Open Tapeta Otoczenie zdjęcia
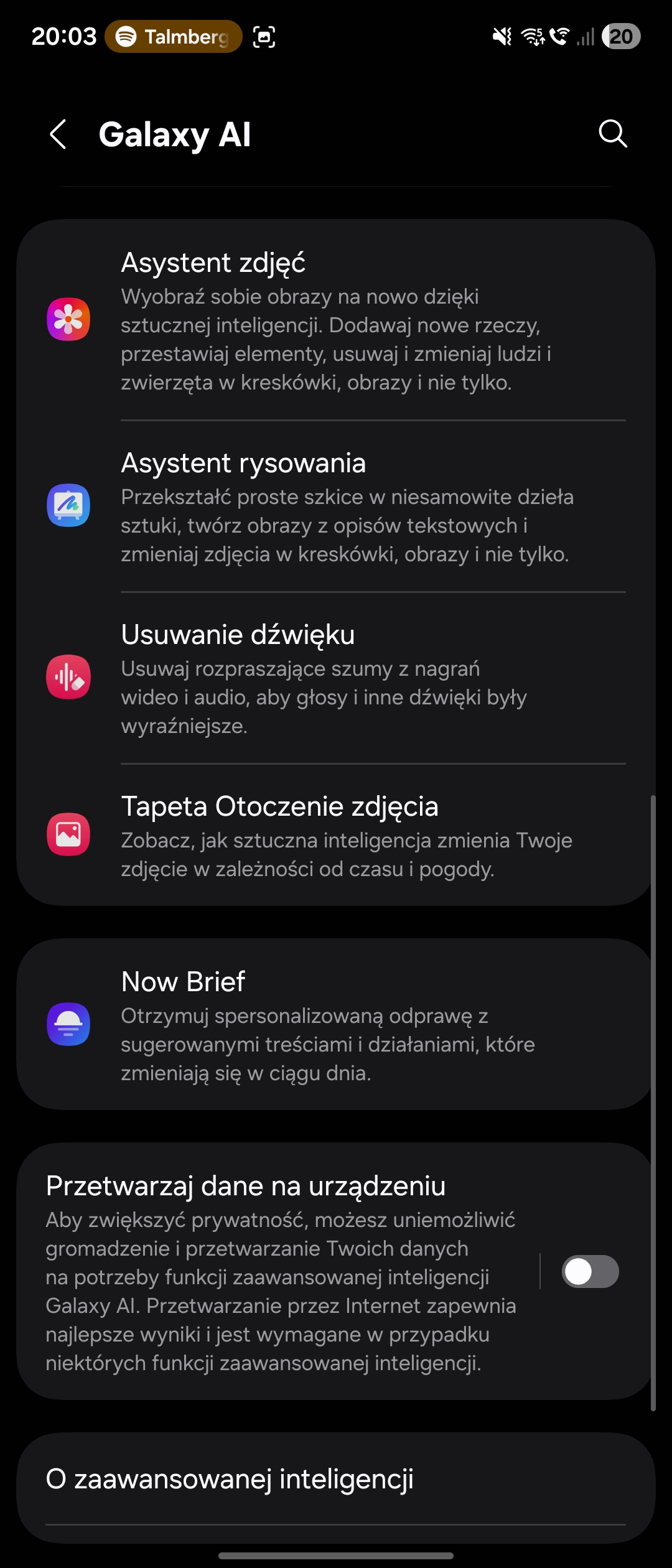 click(336, 835)
